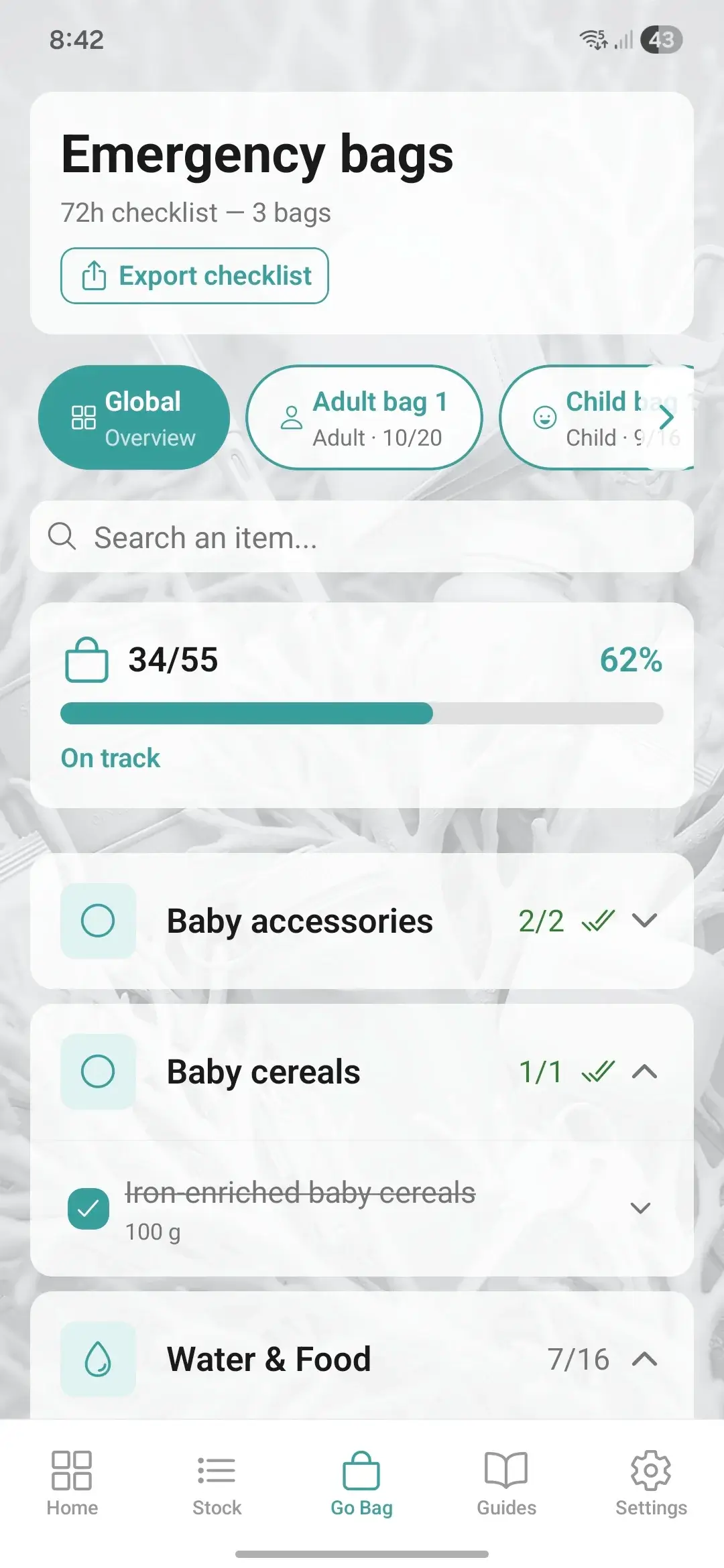Tap the right arrow to see more bags
724x1568 pixels.
click(666, 417)
